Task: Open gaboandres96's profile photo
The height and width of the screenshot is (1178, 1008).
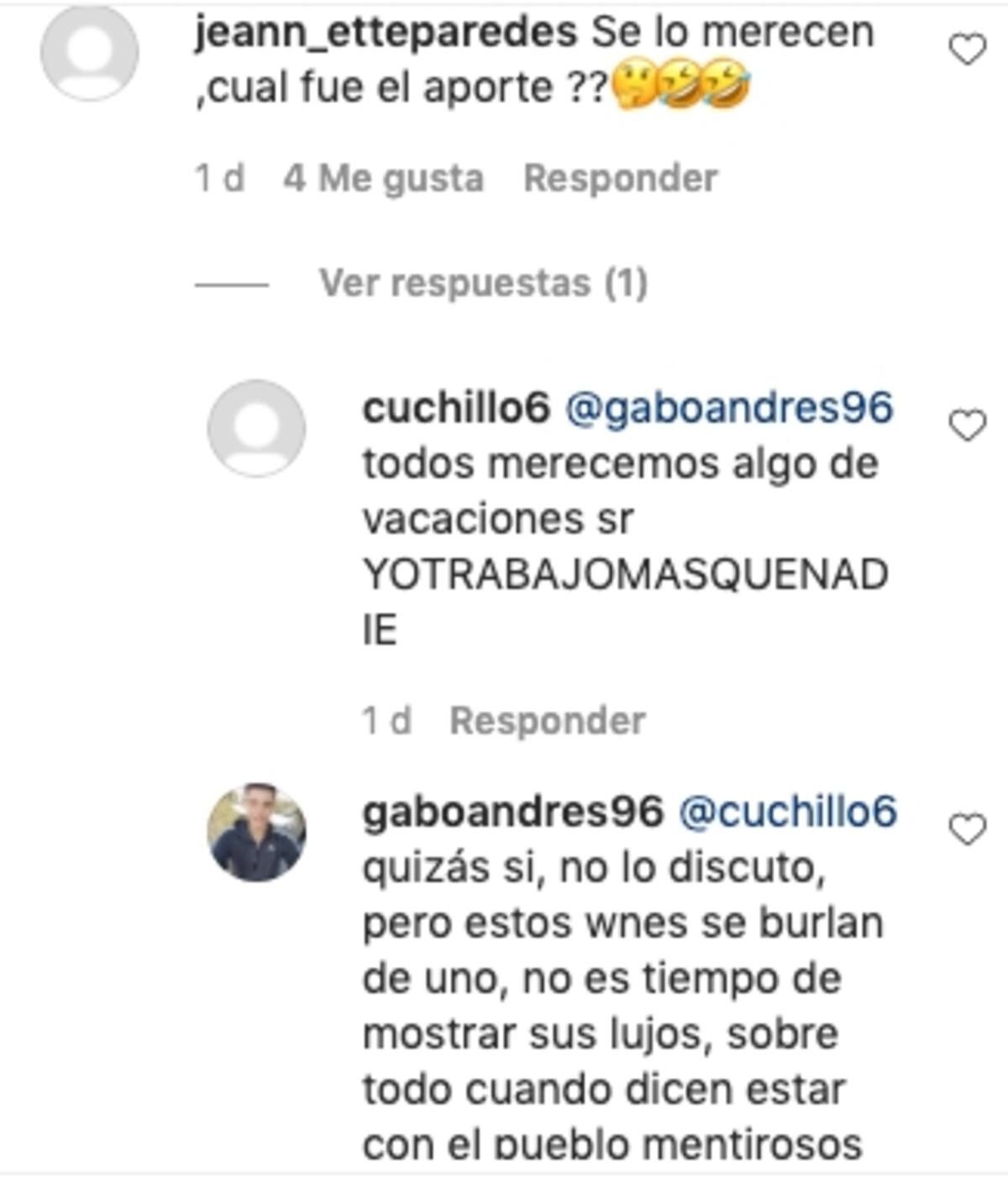Action: (256, 833)
